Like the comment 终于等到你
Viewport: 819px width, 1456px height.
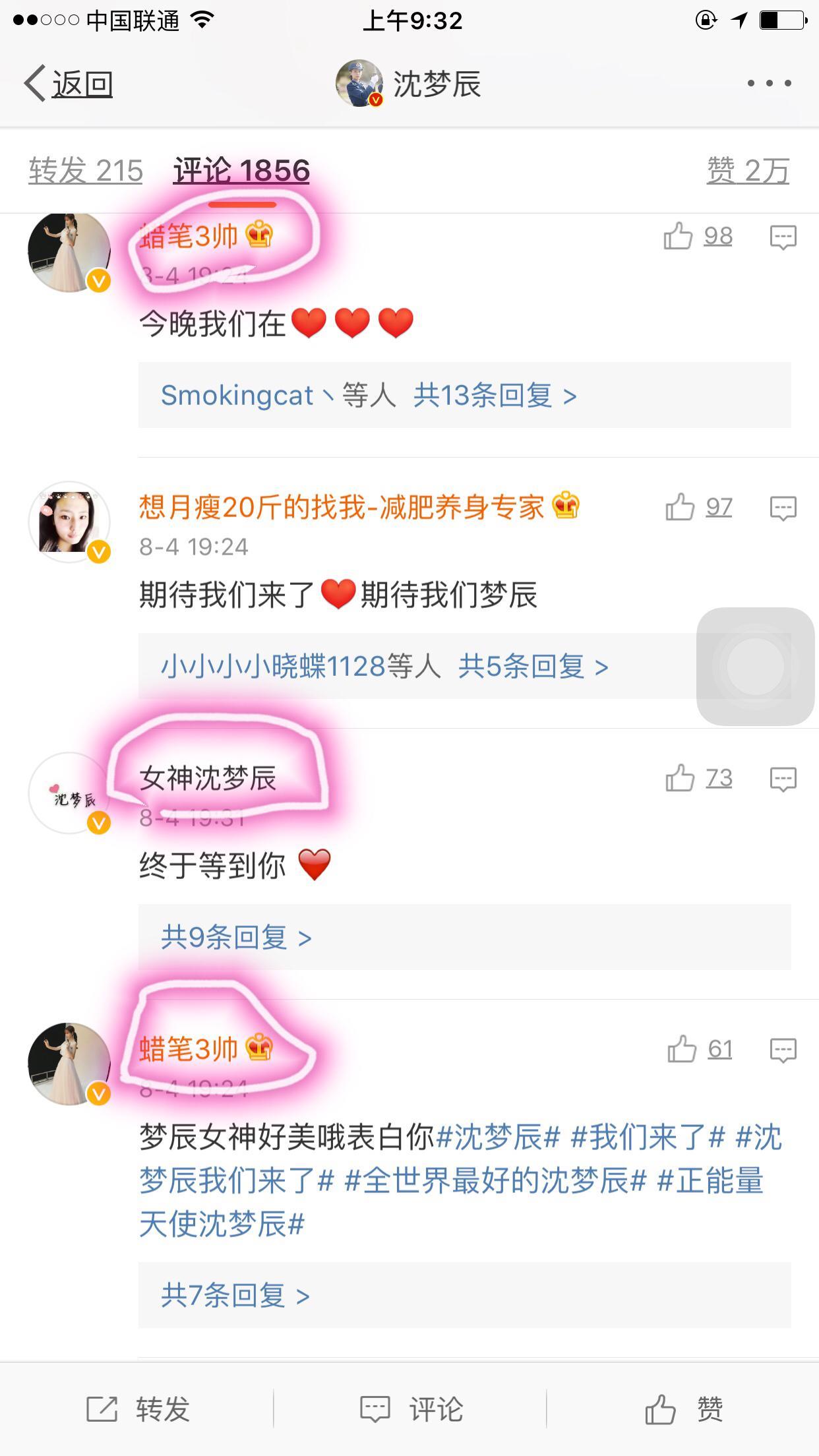[x=680, y=779]
